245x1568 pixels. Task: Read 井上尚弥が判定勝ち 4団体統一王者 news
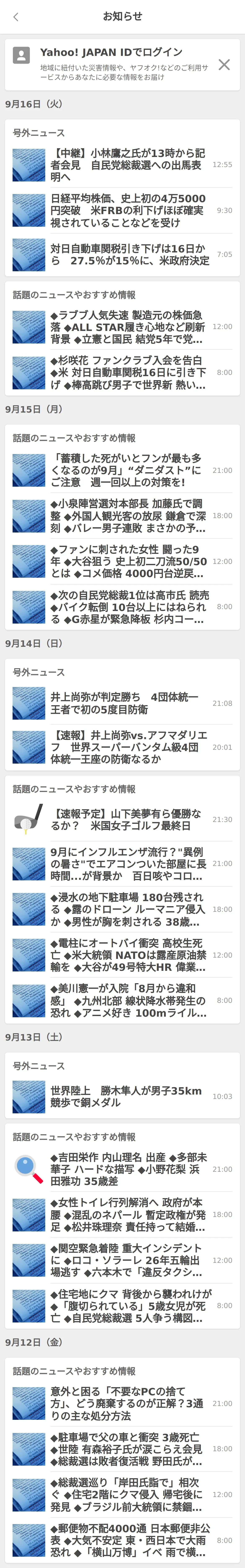(128, 703)
